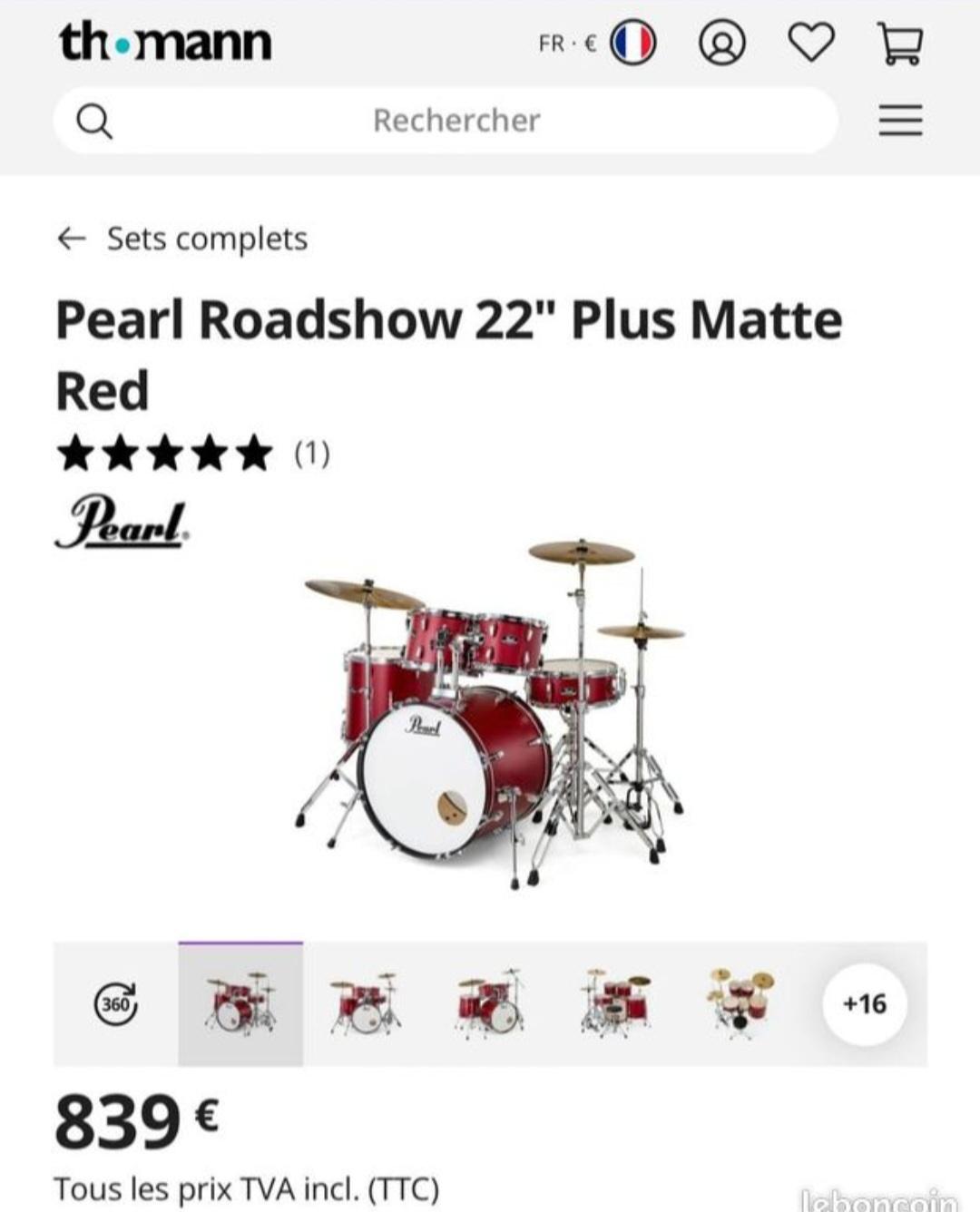Select the top-down view drum kit thumbnail

click(x=741, y=1003)
